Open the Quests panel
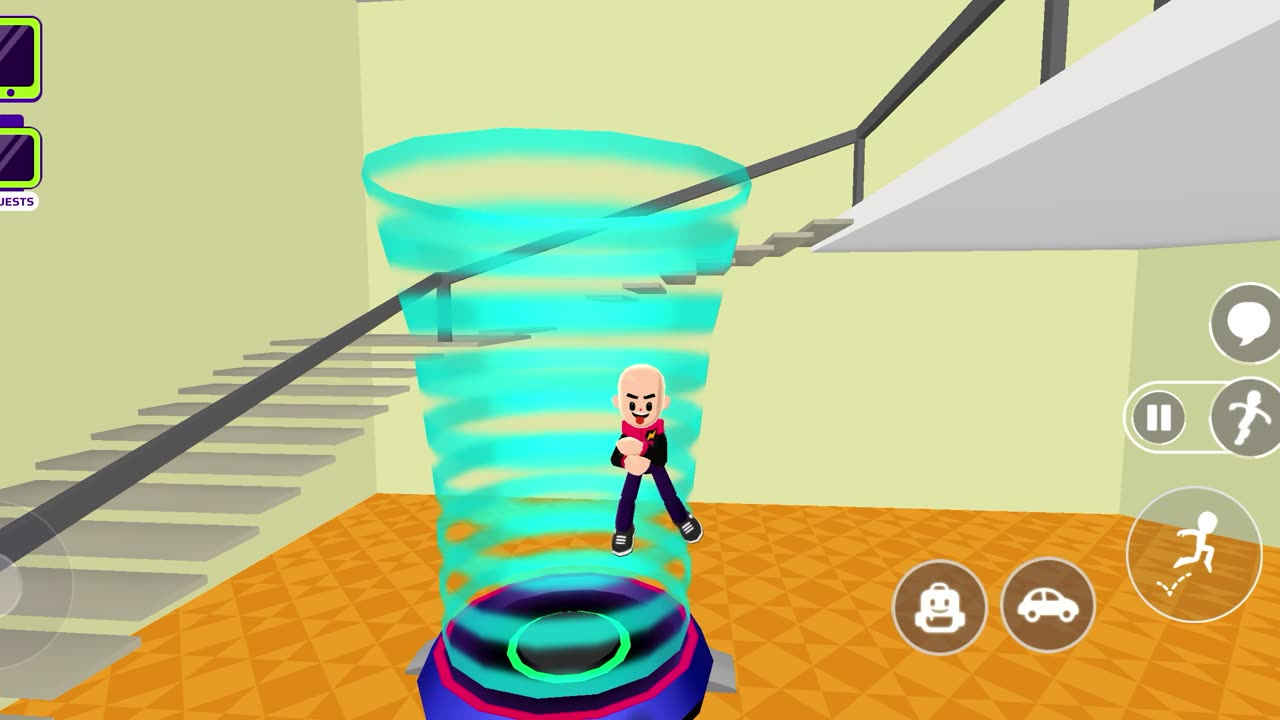Viewport: 1280px width, 720px height. (17, 162)
